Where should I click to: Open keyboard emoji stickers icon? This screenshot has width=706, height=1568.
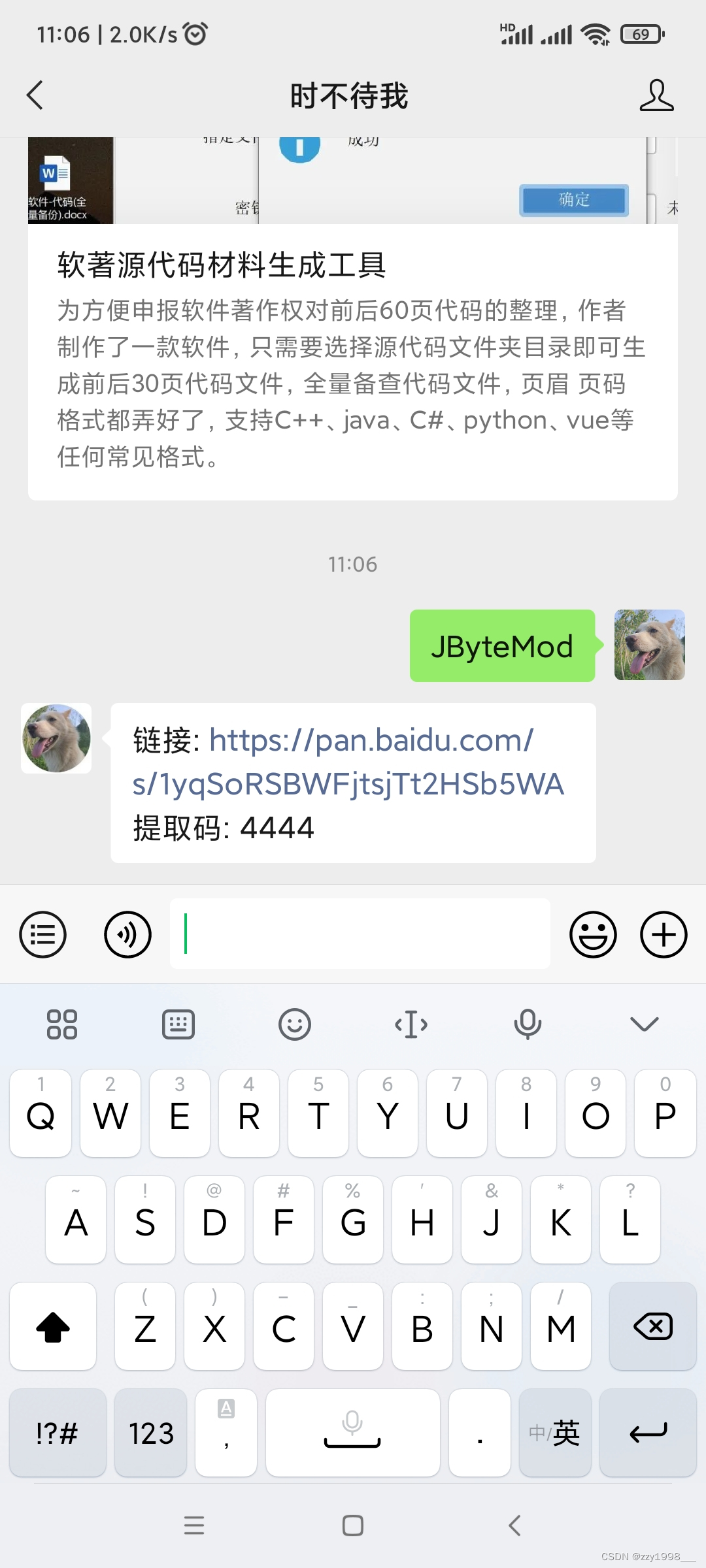[x=295, y=1023]
